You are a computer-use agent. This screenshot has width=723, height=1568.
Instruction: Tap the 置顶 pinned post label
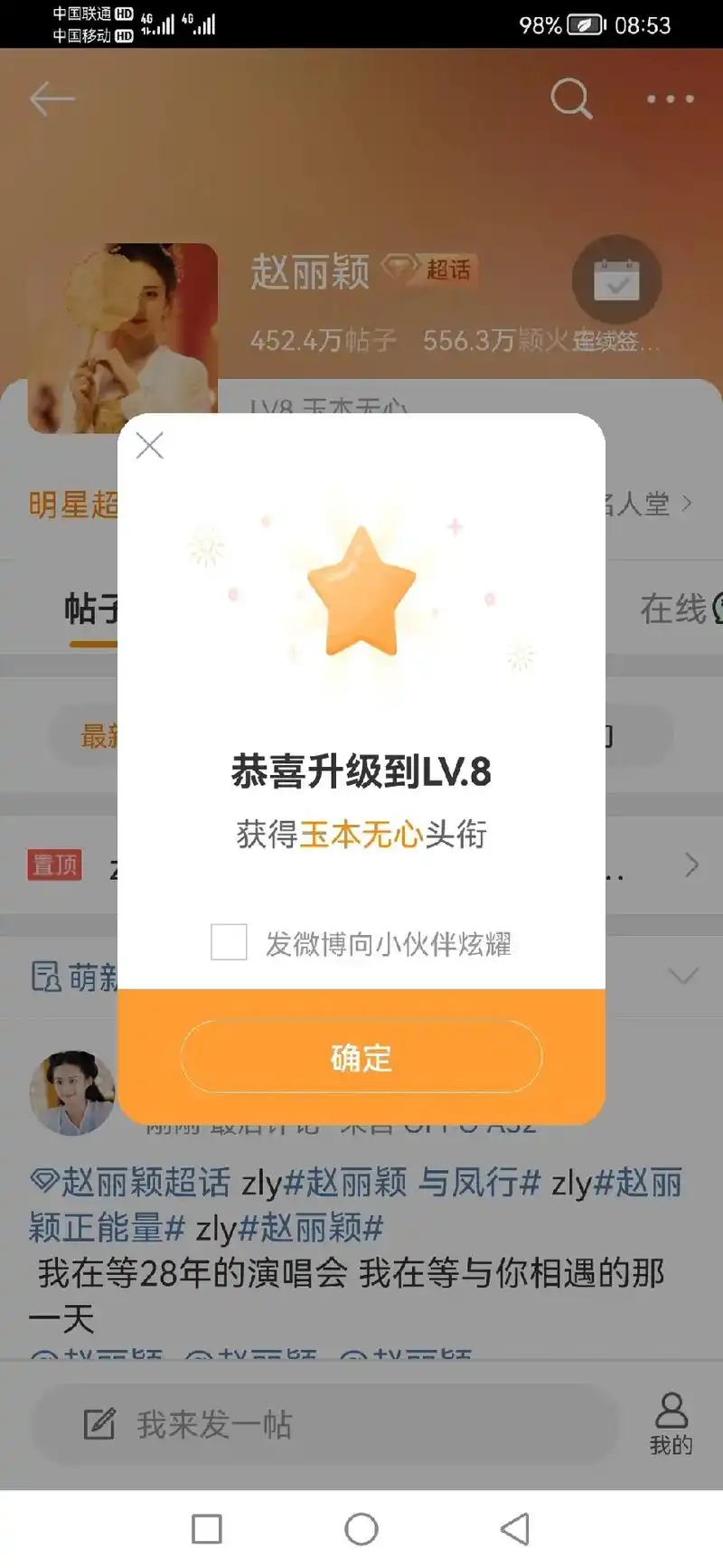53,865
